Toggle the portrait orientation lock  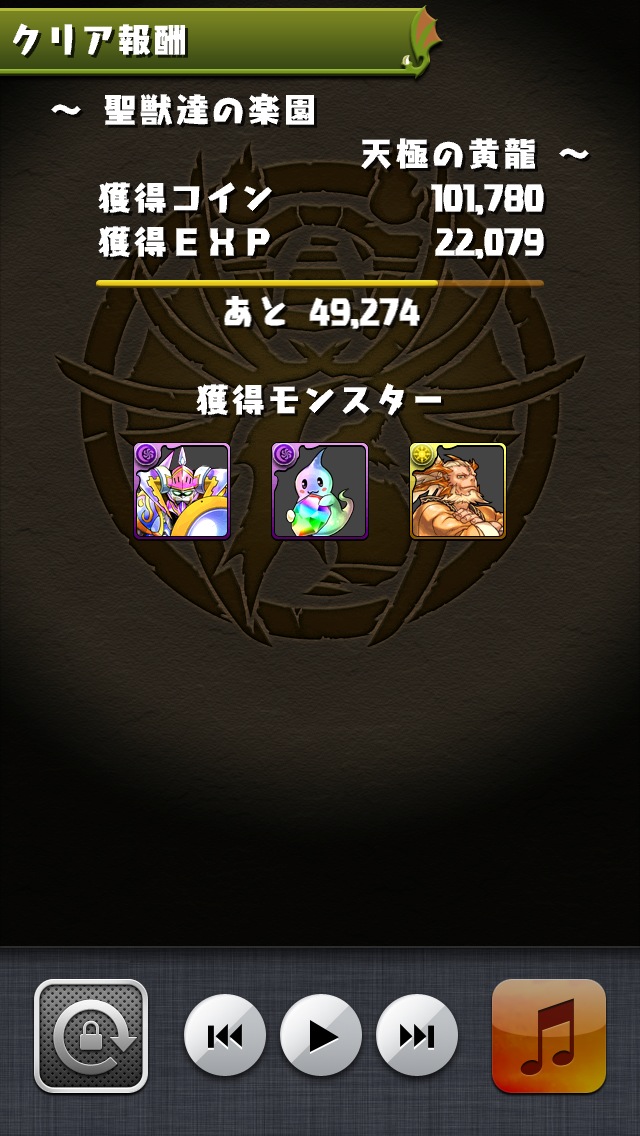tap(91, 1035)
